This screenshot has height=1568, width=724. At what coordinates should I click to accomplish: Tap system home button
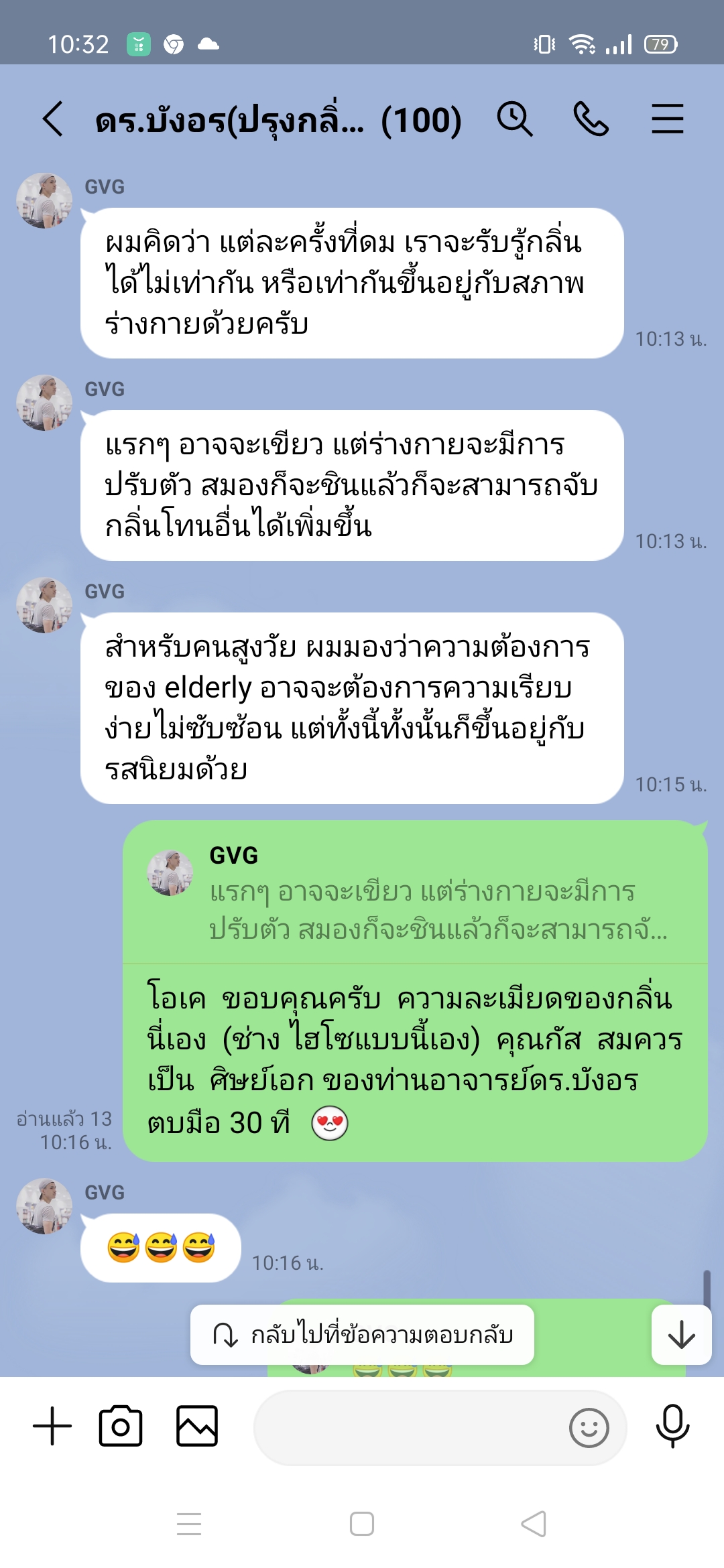362,1524
